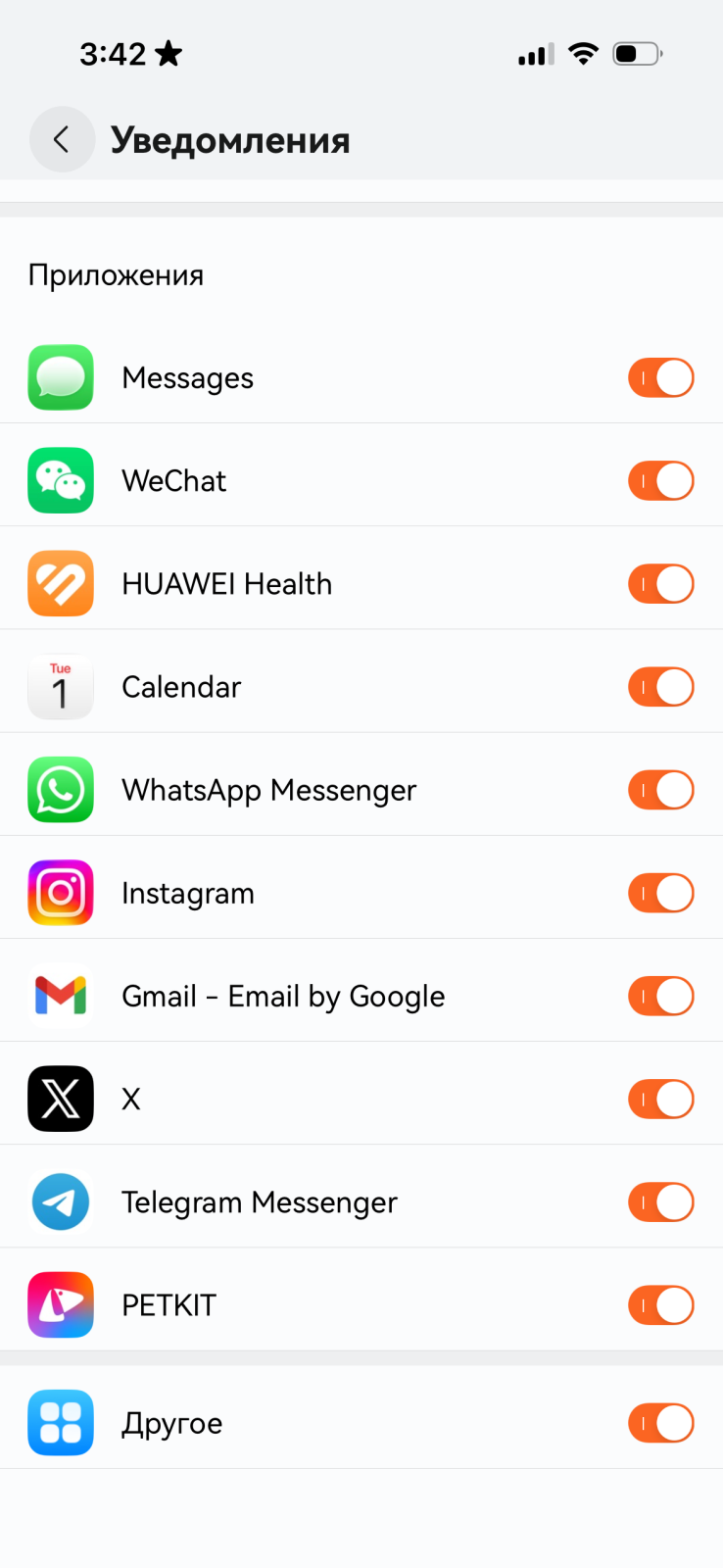Disable WhatsApp Messenger notifications
This screenshot has height=1568, width=723.
coord(660,790)
